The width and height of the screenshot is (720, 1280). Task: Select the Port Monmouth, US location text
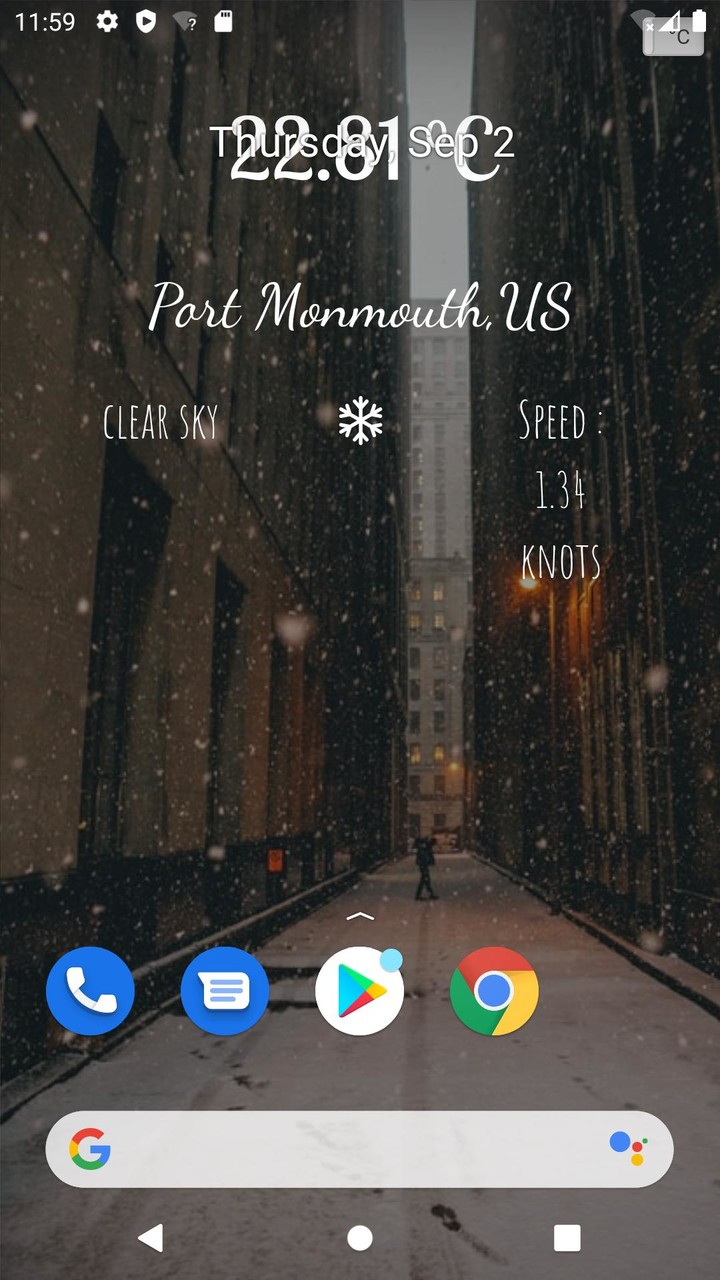(360, 308)
